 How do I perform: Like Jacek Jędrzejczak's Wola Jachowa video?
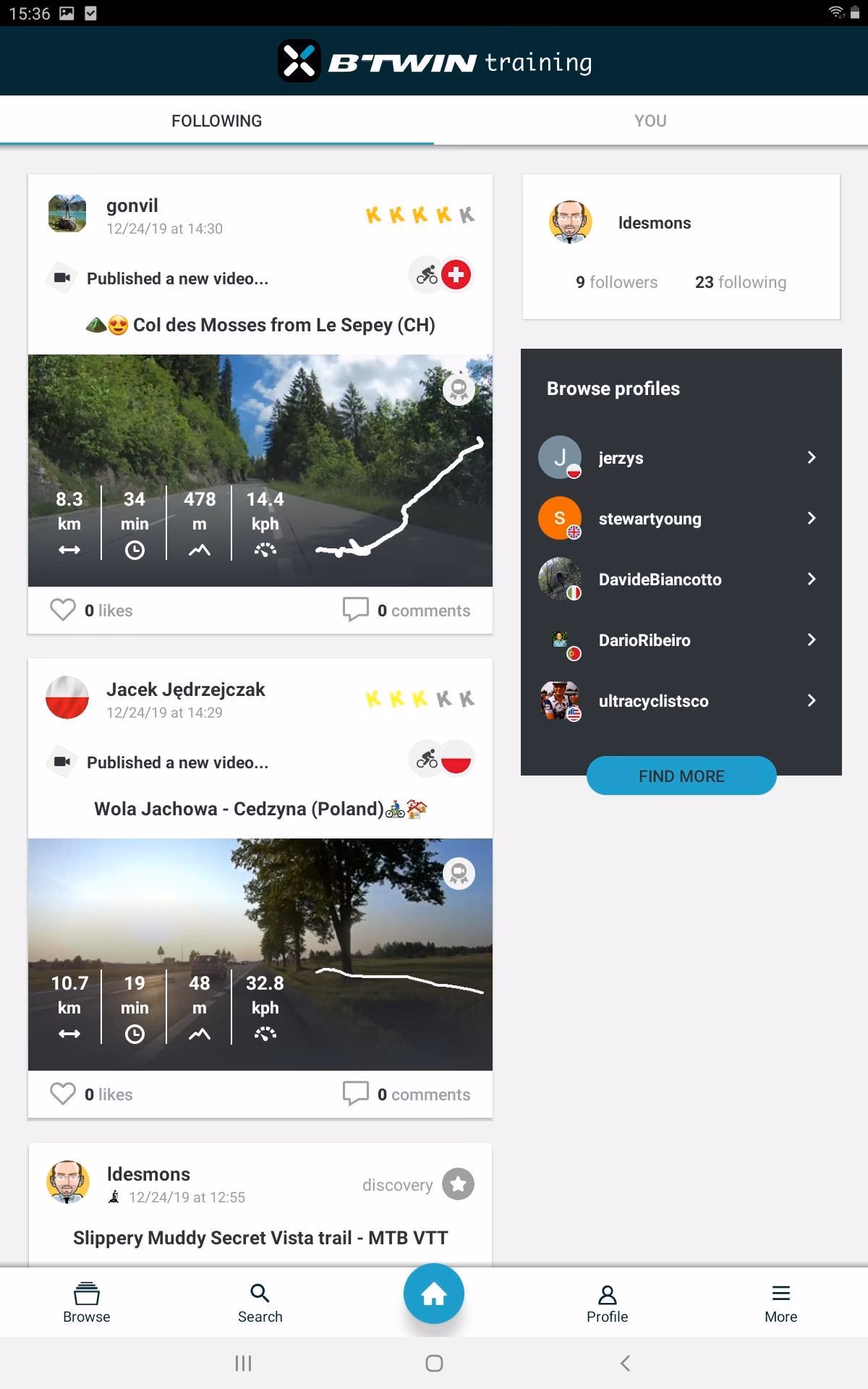tap(63, 1094)
